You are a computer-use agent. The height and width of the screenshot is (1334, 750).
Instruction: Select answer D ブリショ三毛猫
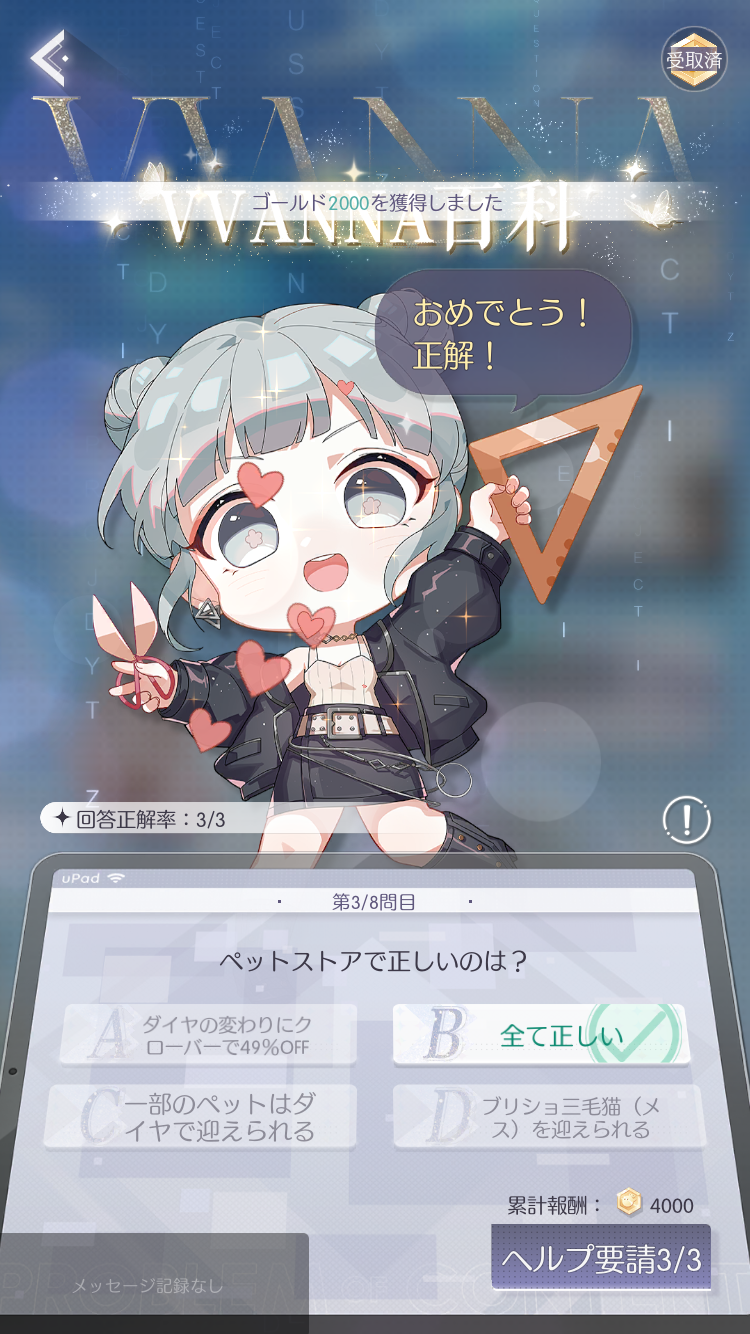click(549, 1116)
